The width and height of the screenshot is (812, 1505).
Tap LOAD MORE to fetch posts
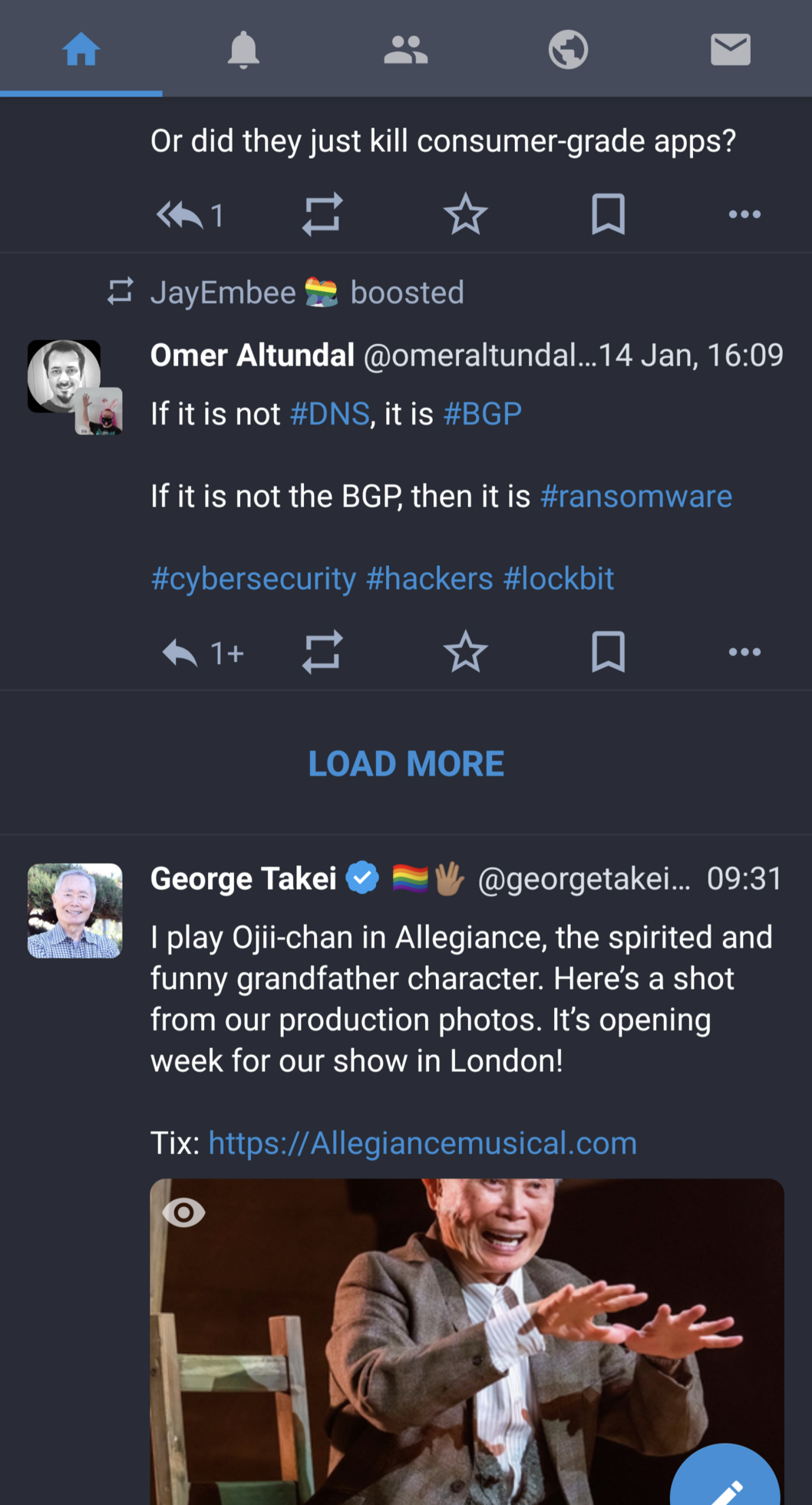(x=406, y=764)
